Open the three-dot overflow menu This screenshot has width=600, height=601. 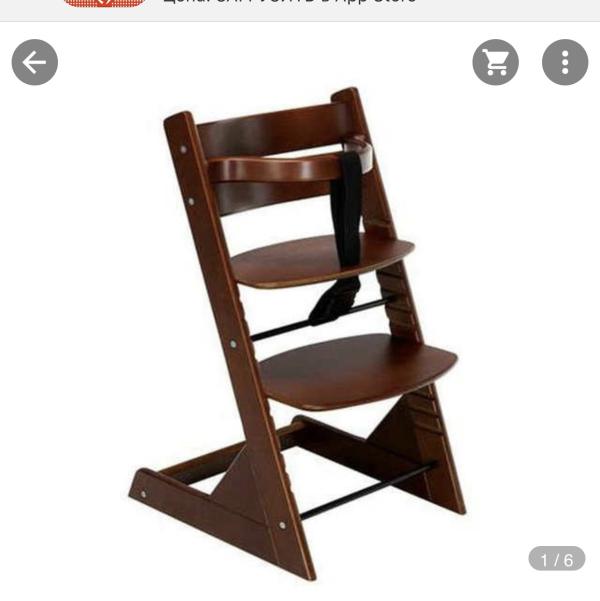pyautogui.click(x=565, y=63)
